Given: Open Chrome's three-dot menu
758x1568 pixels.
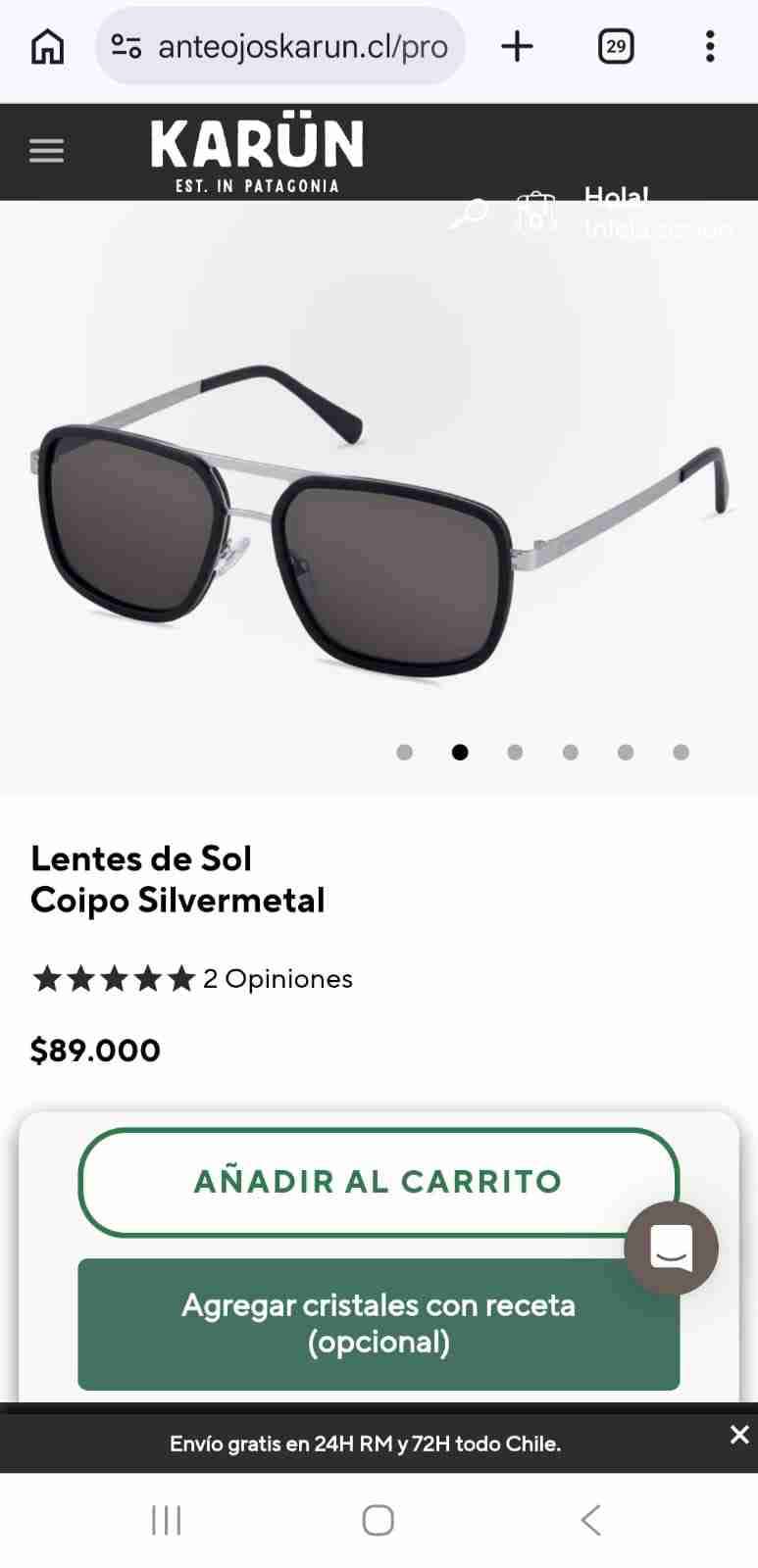Looking at the screenshot, I should [710, 45].
